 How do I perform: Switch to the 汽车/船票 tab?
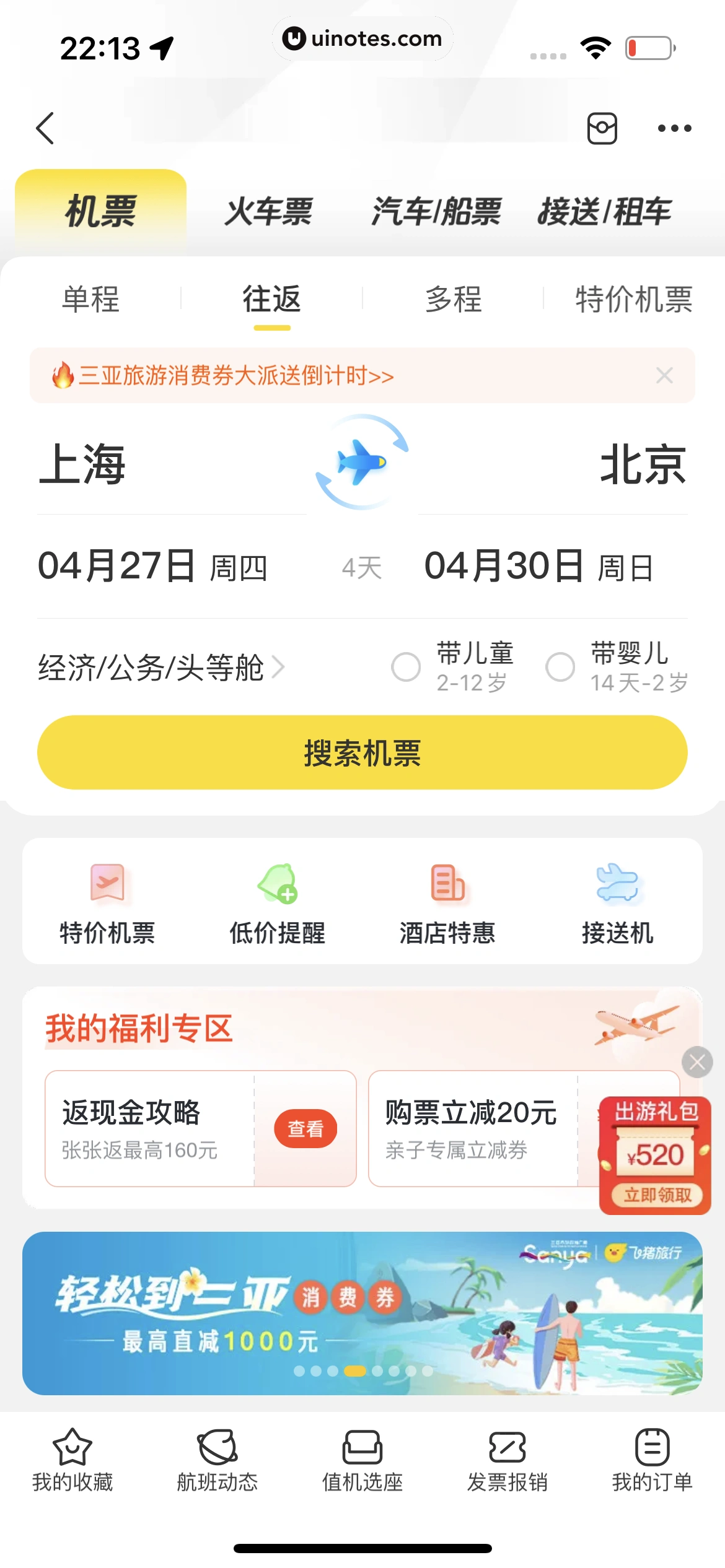(x=436, y=212)
